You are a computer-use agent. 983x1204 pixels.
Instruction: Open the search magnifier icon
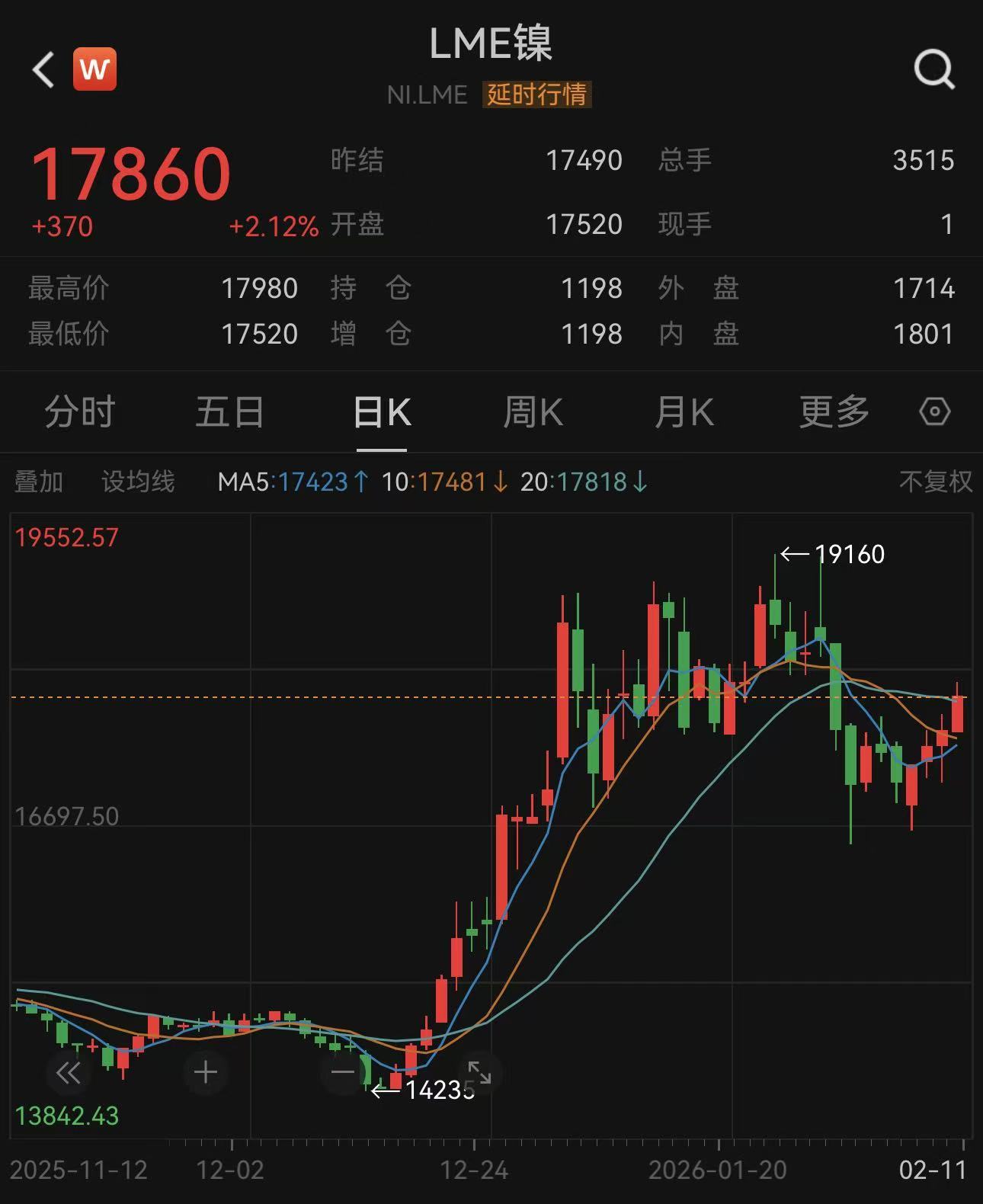tap(933, 70)
